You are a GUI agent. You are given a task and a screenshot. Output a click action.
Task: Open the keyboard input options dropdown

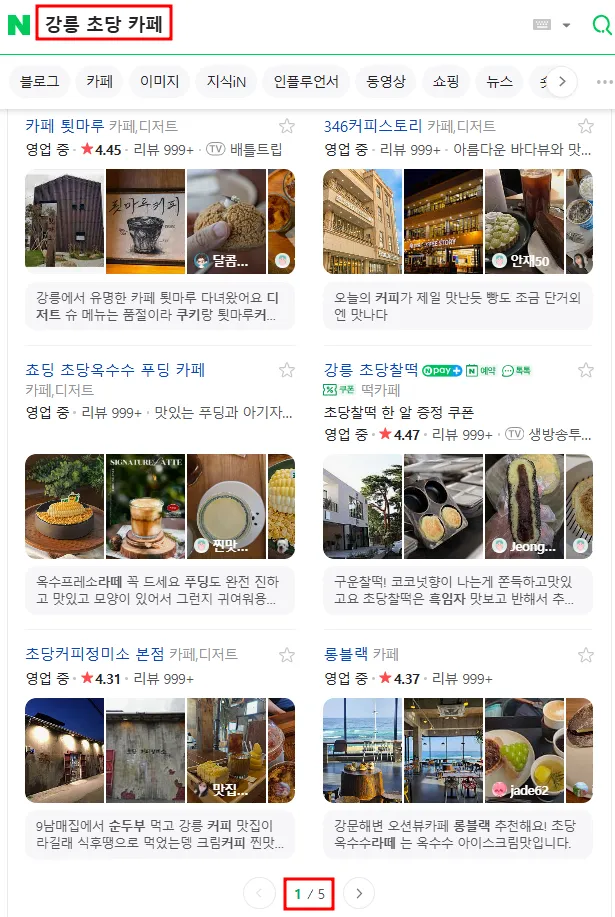pyautogui.click(x=552, y=25)
